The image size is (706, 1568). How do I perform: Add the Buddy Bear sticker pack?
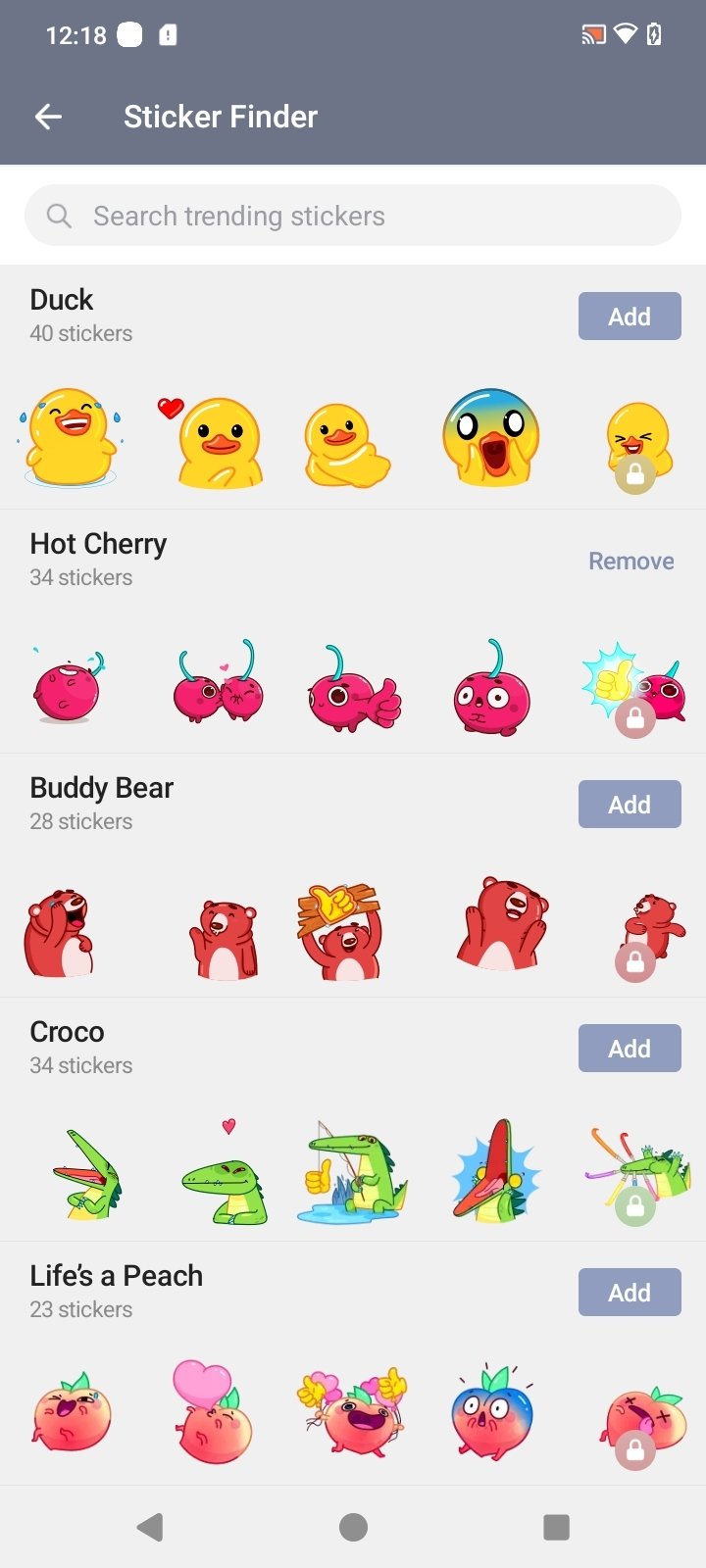[629, 805]
